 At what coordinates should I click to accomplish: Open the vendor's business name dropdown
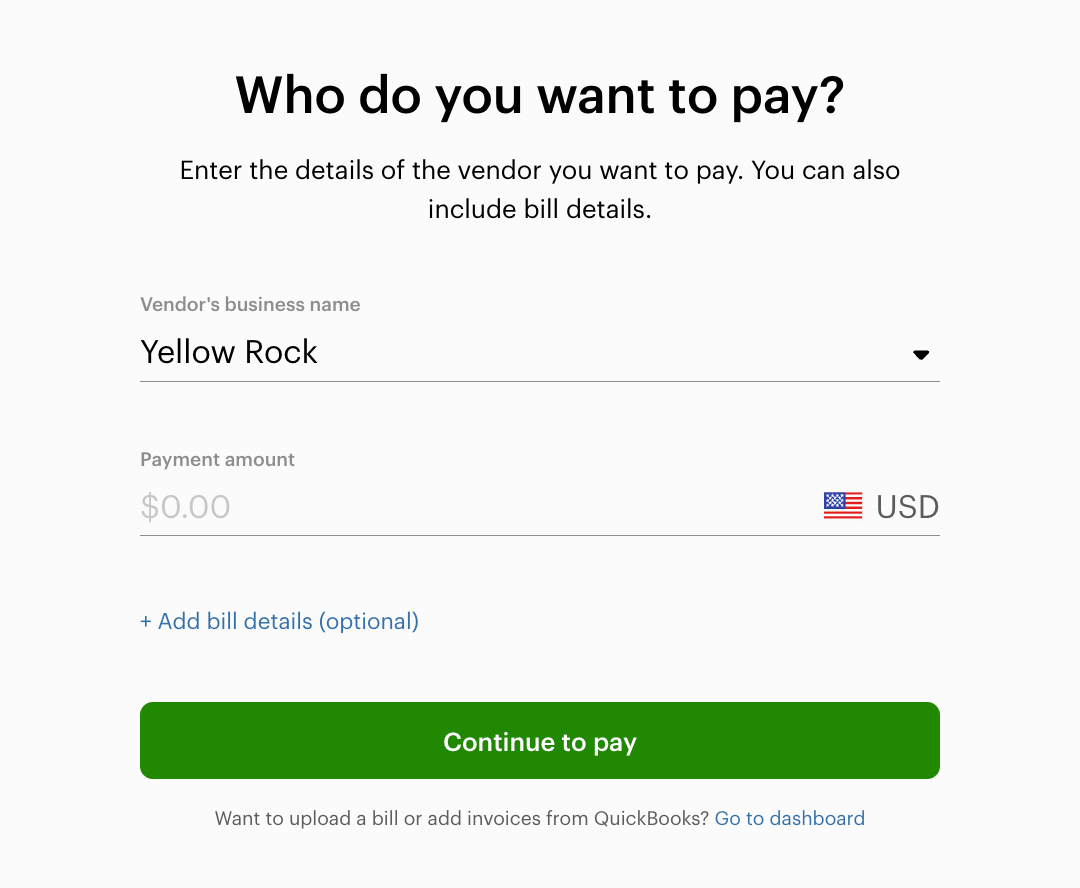[x=921, y=354]
